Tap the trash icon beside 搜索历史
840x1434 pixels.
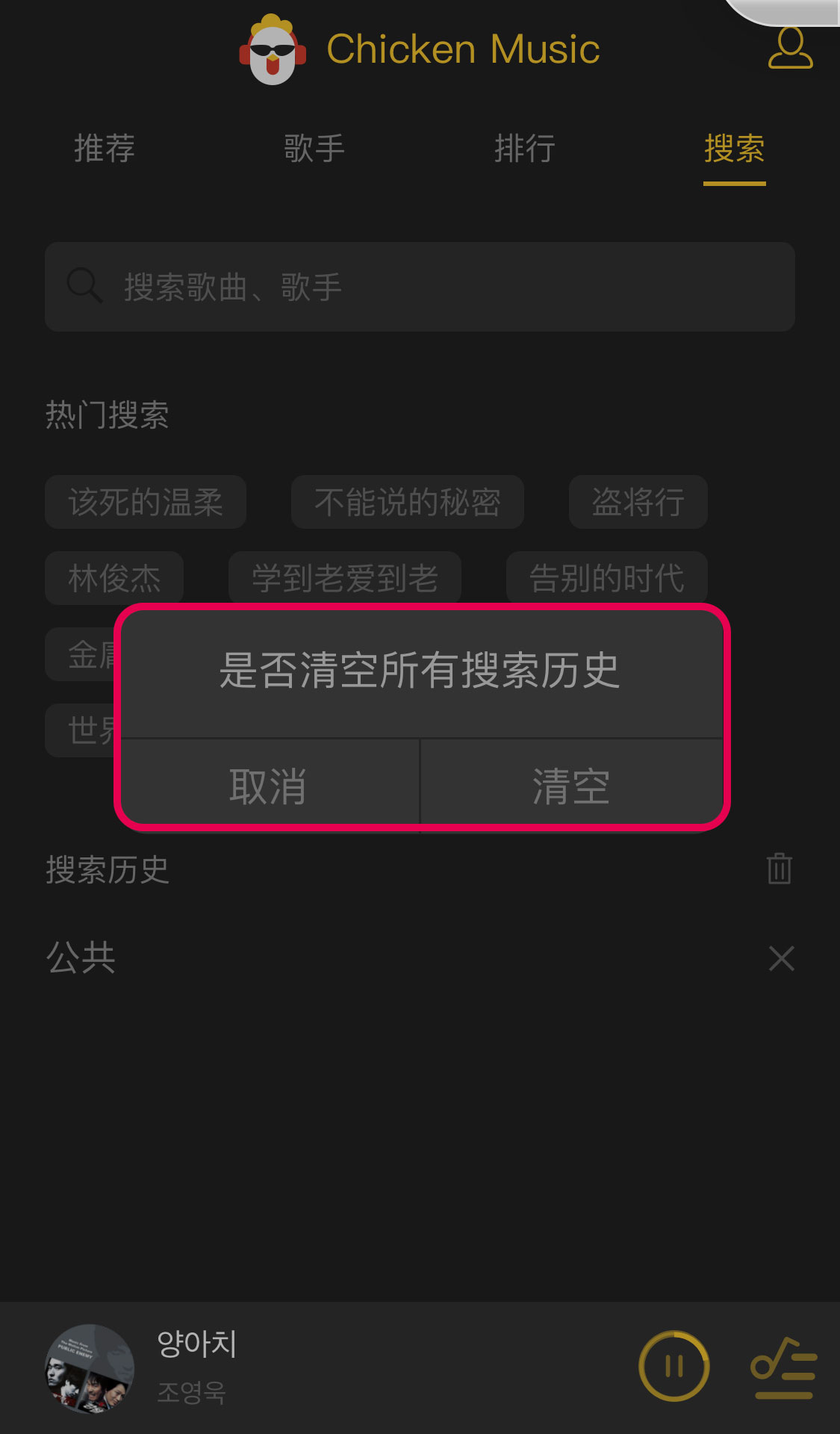click(x=779, y=869)
